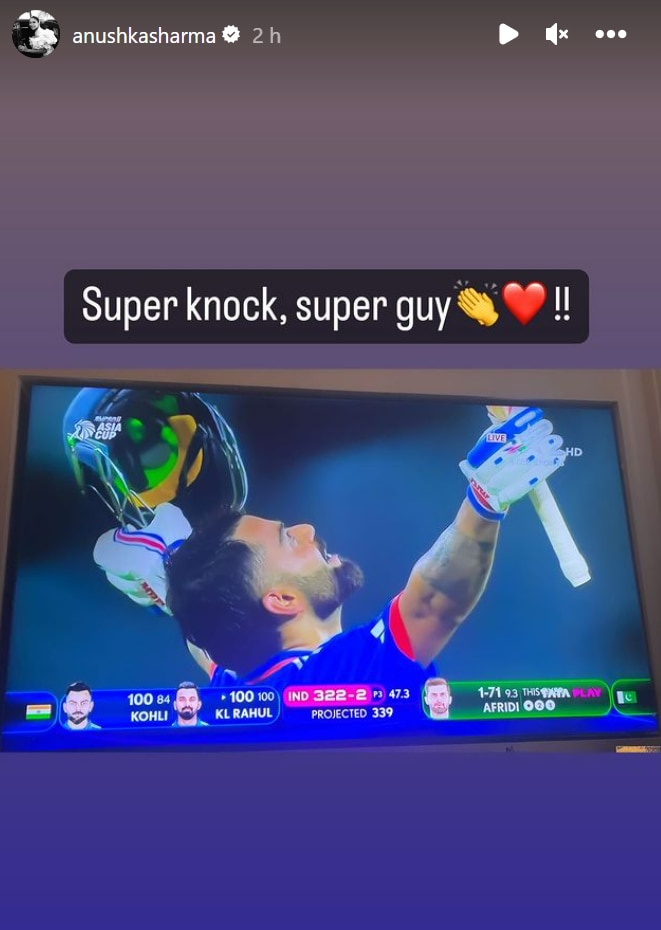This screenshot has width=661, height=930.
Task: Open anushkasharma's profile picture
Action: pyautogui.click(x=35, y=35)
